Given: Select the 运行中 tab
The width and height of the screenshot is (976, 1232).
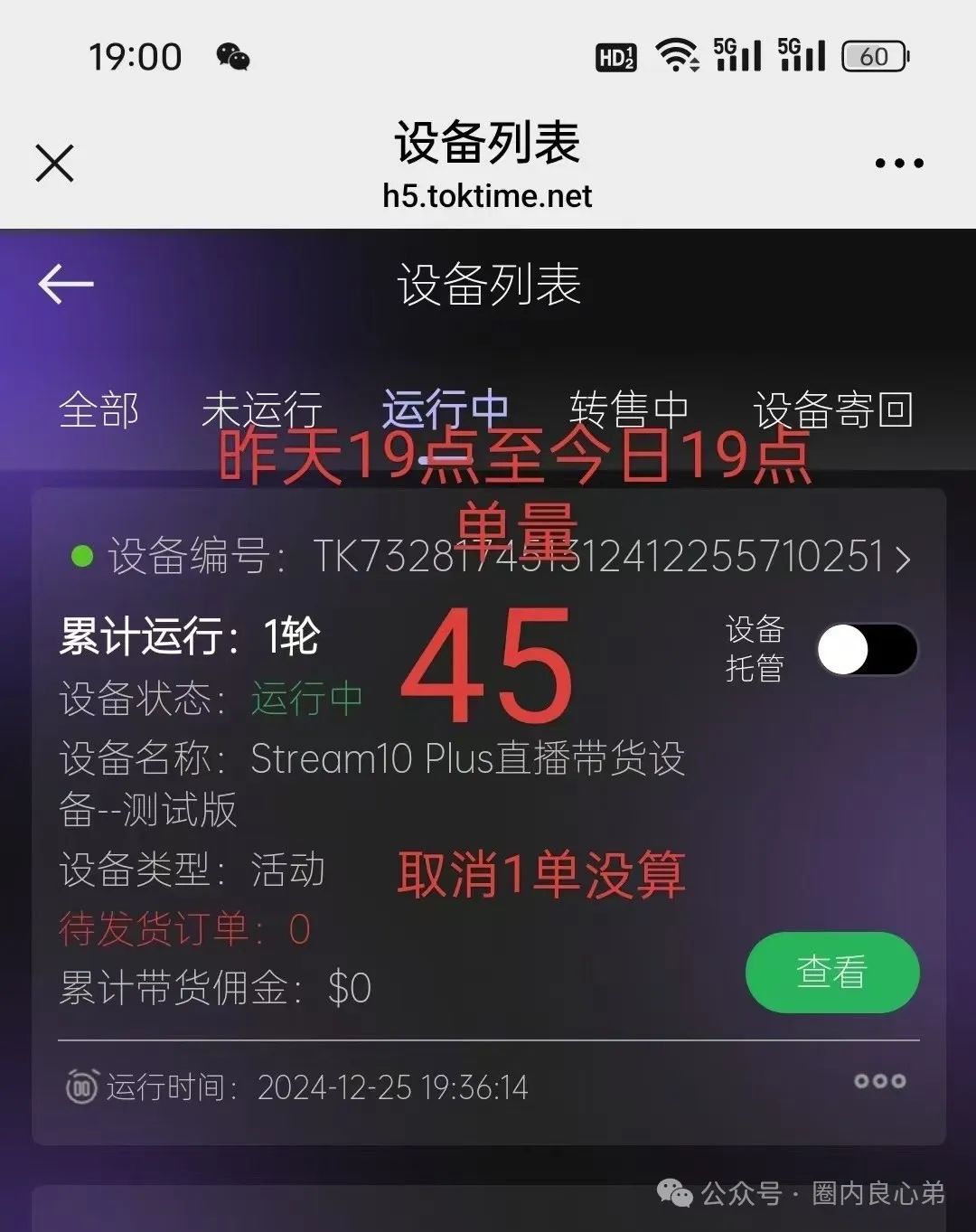Looking at the screenshot, I should click(x=445, y=410).
